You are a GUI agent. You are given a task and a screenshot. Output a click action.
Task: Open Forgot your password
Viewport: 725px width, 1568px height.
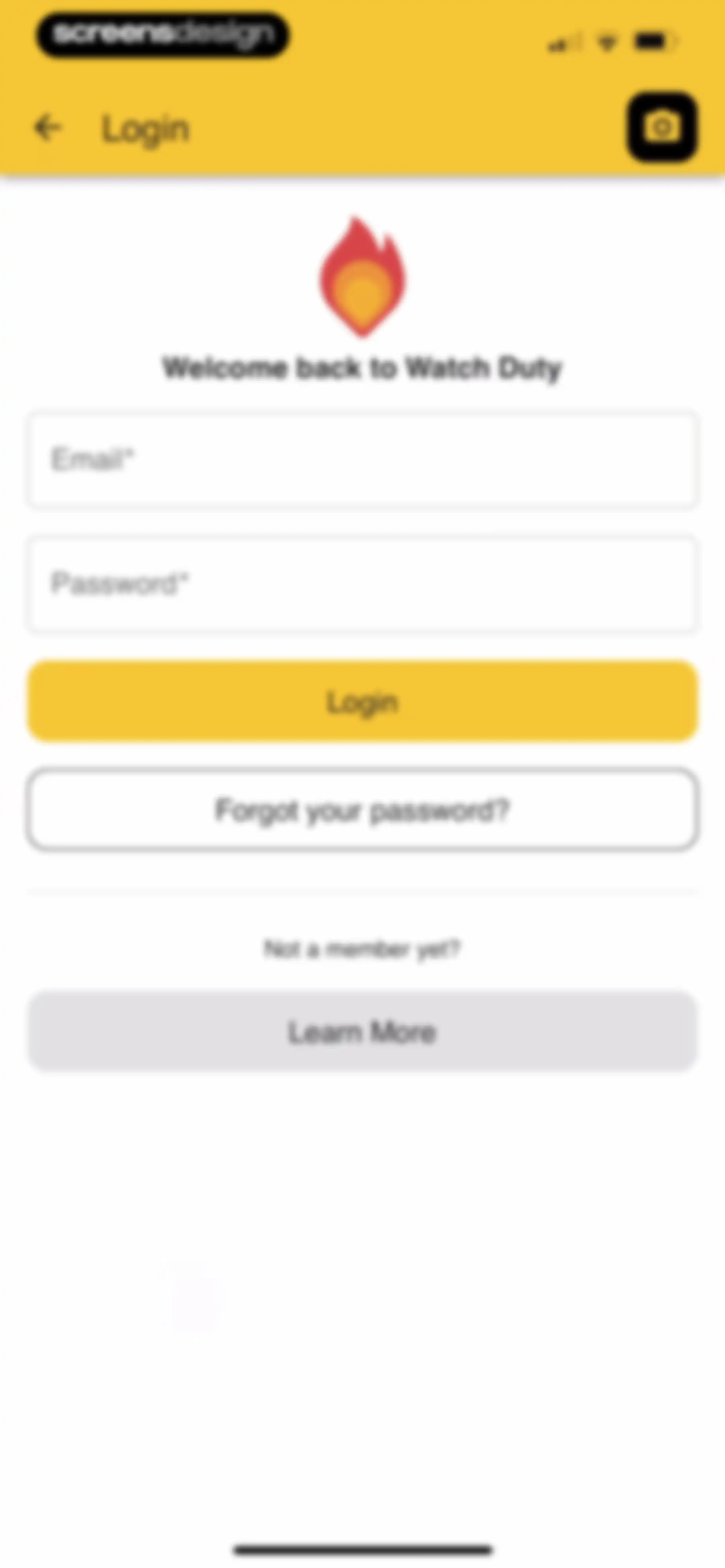coord(362,810)
